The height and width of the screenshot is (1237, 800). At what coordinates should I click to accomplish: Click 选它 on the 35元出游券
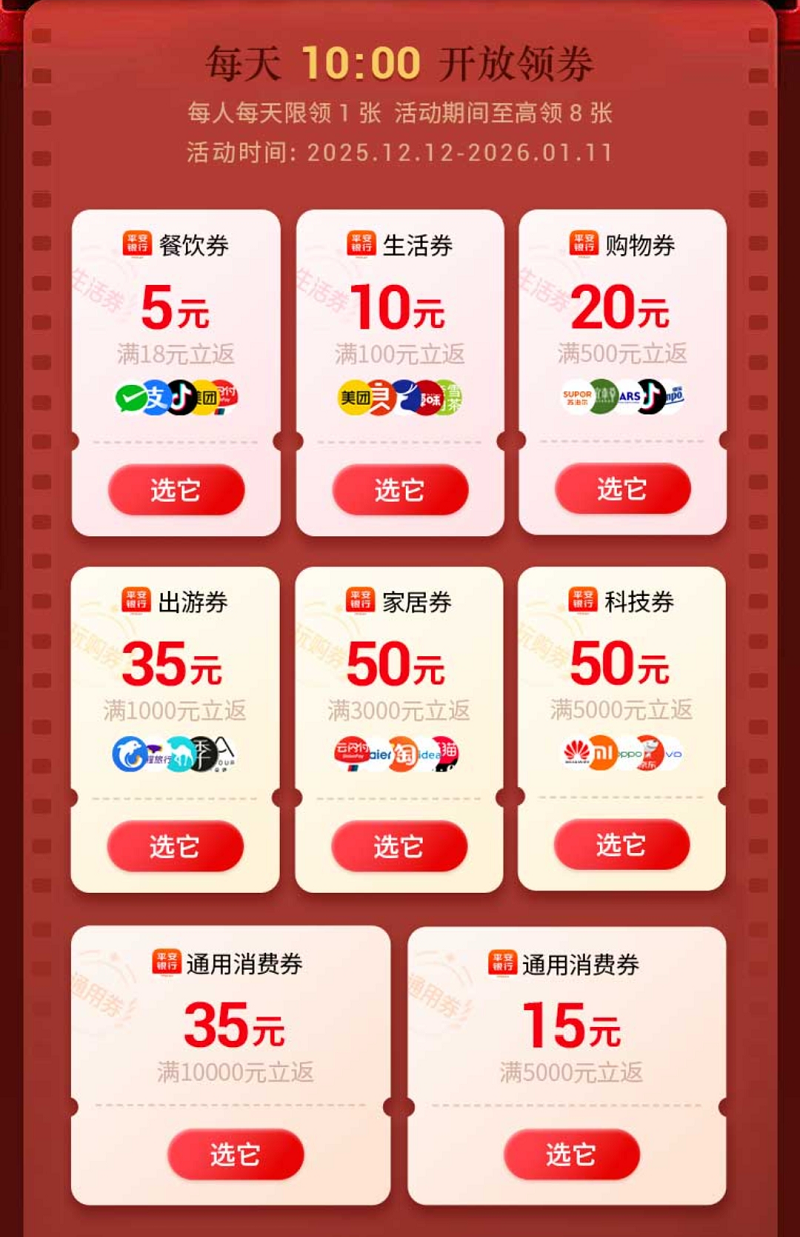click(x=177, y=845)
